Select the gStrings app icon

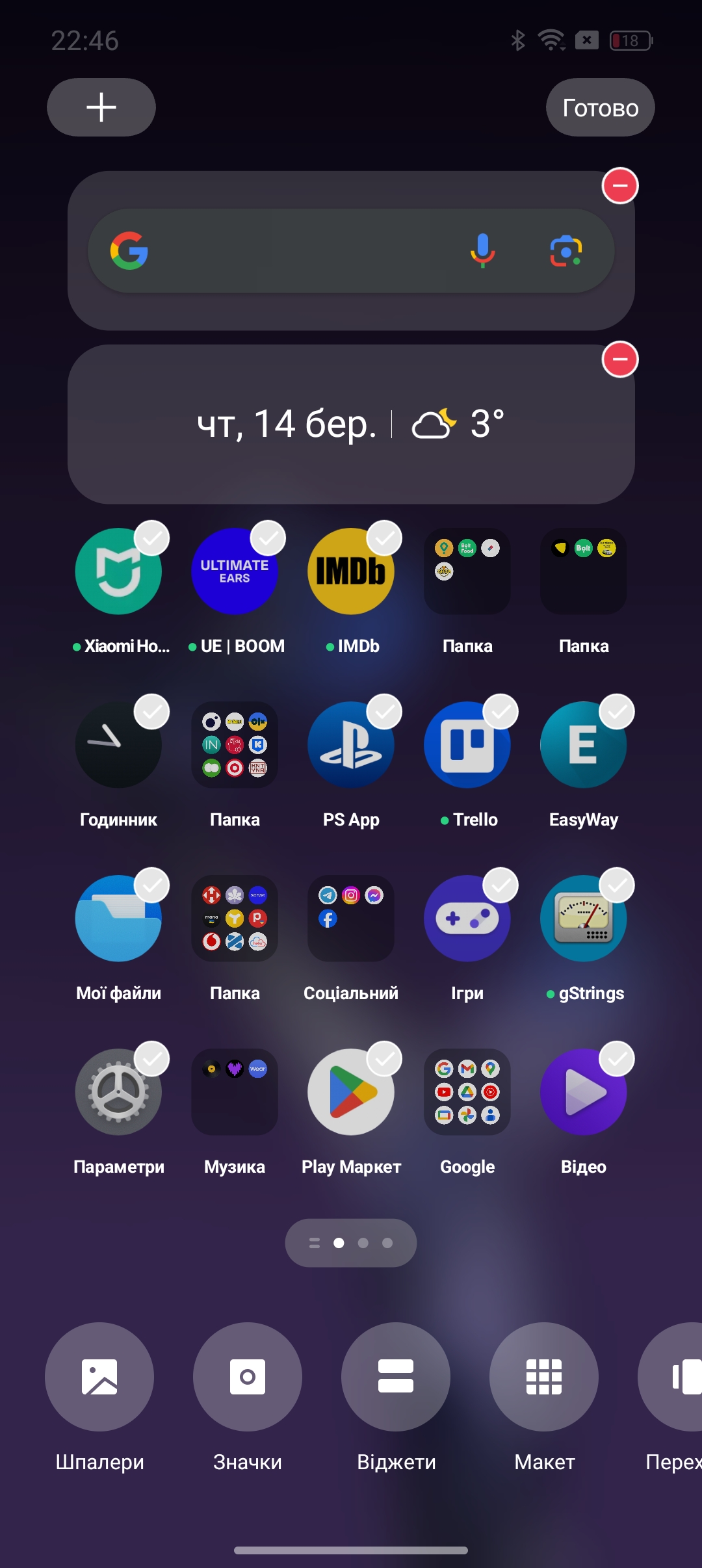tap(584, 919)
